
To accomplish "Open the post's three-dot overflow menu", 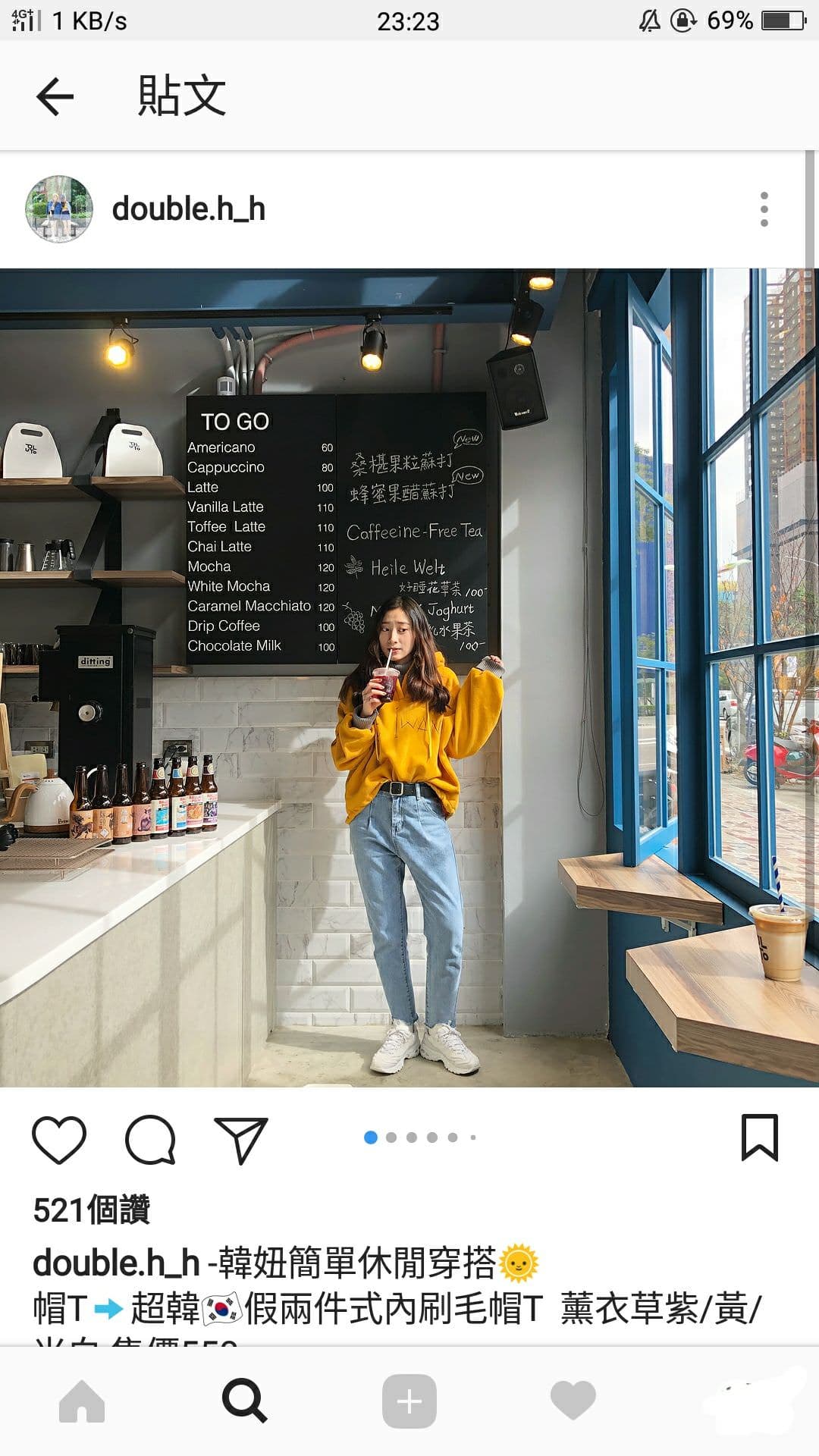I will (764, 209).
